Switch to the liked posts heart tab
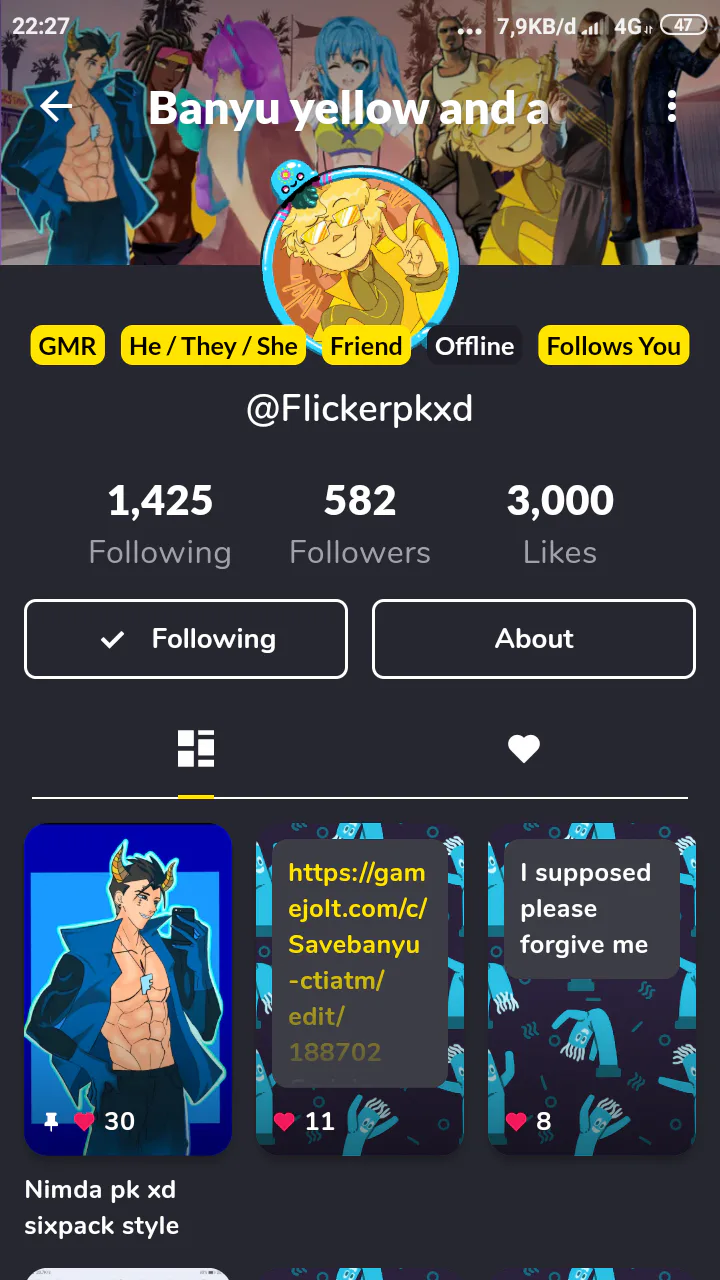This screenshot has height=1280, width=720. (524, 749)
